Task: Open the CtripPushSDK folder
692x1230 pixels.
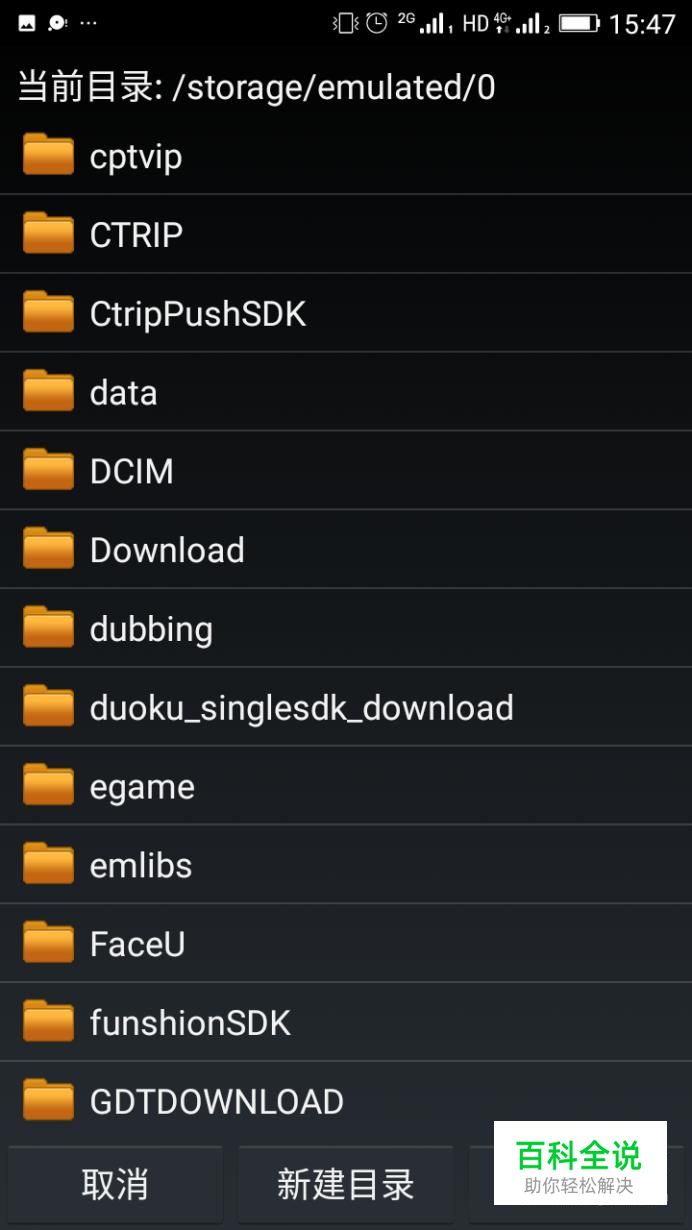Action: coord(346,313)
